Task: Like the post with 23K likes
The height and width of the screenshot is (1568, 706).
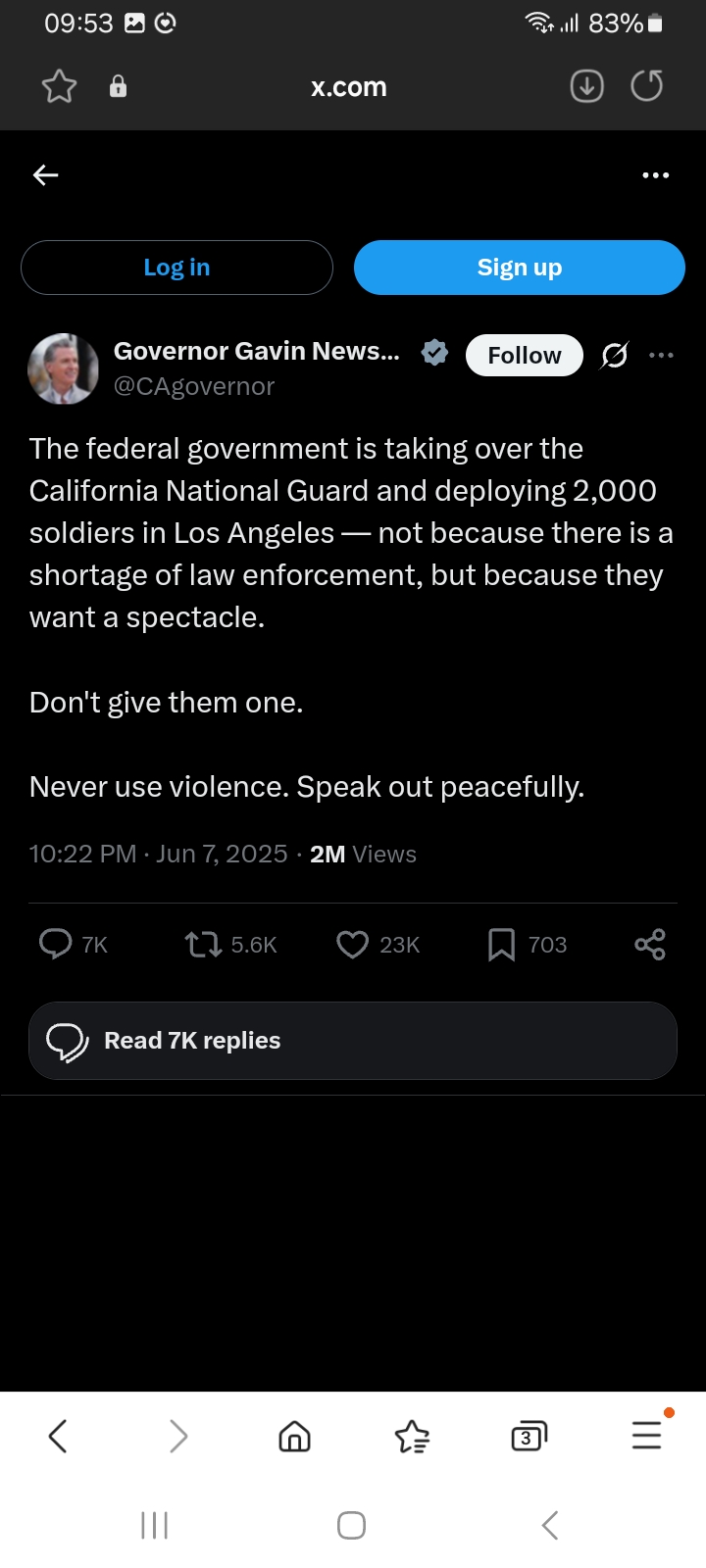Action: click(x=352, y=945)
